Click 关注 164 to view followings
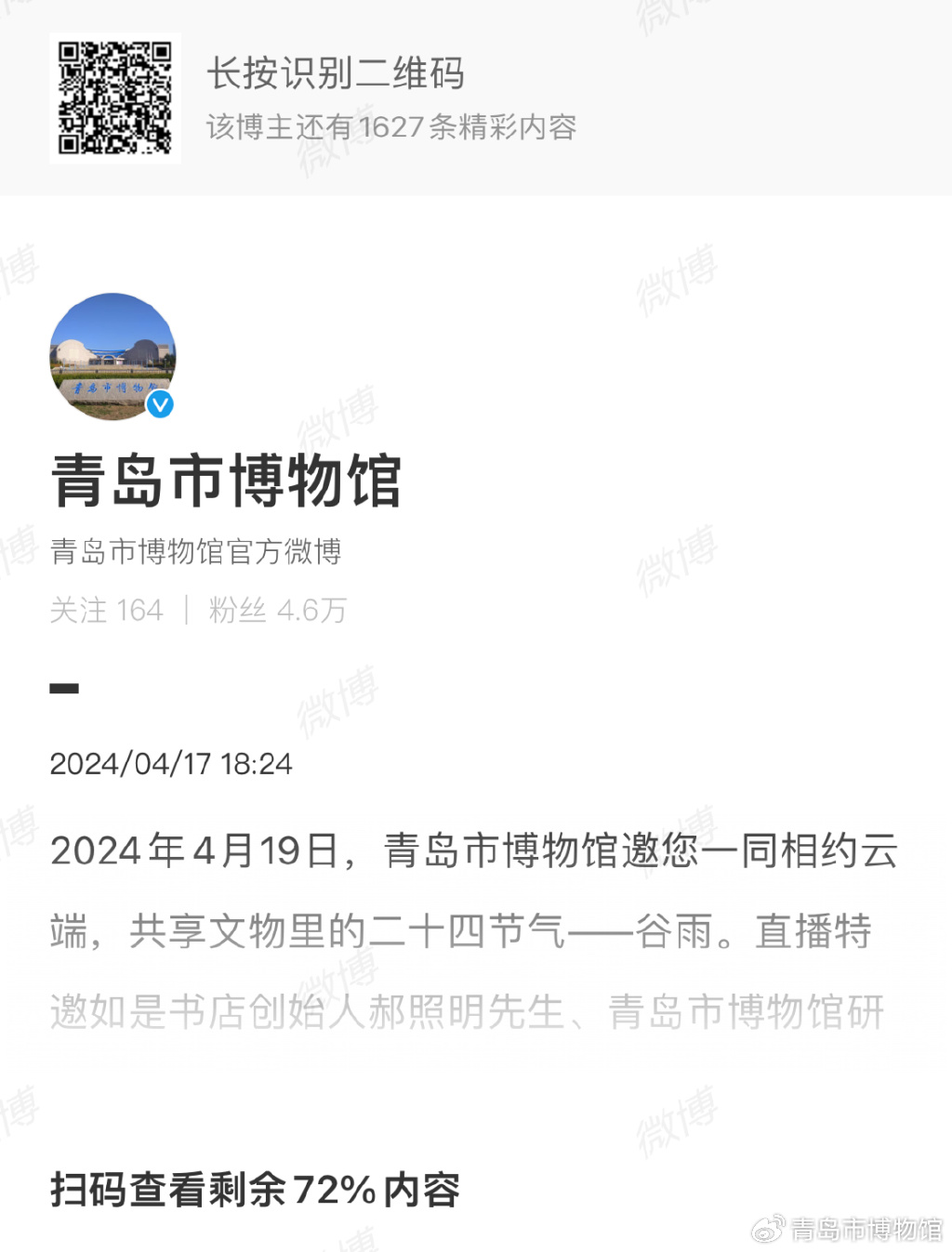 click(x=107, y=610)
